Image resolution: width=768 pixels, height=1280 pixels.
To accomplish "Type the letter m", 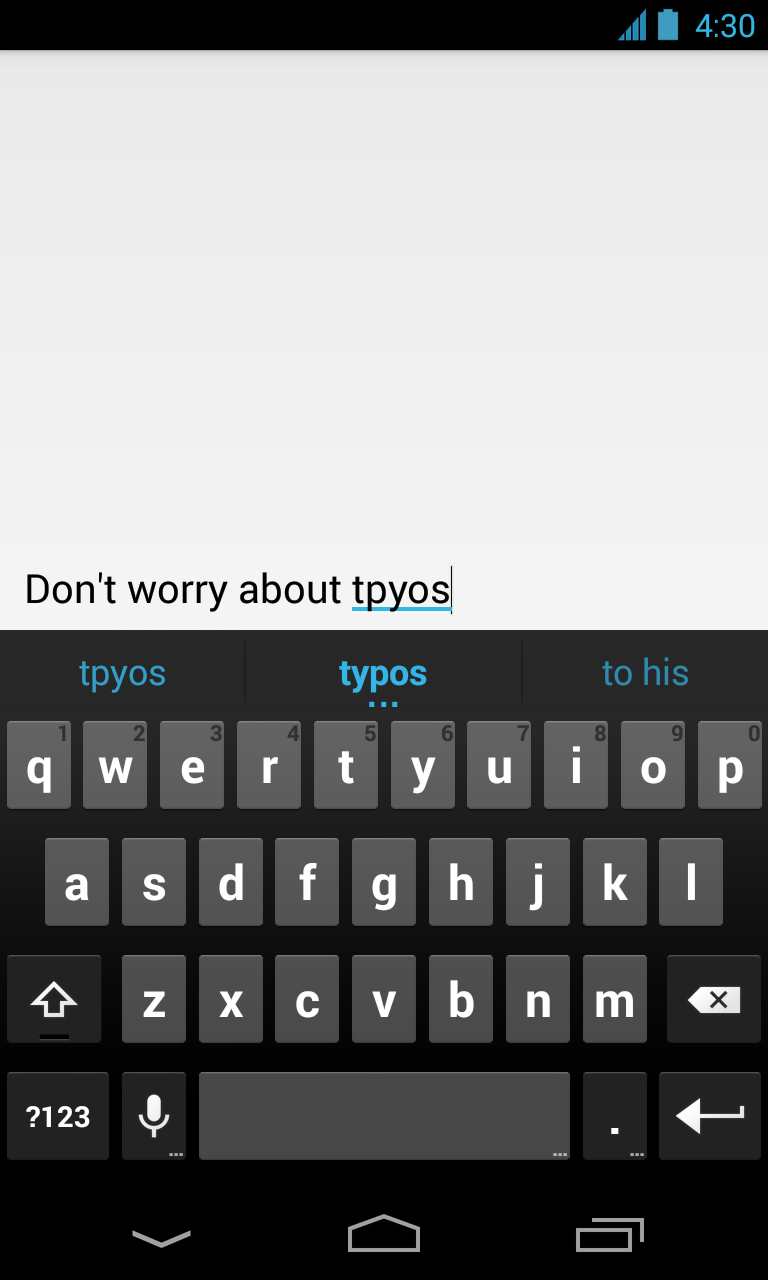I will click(x=614, y=999).
